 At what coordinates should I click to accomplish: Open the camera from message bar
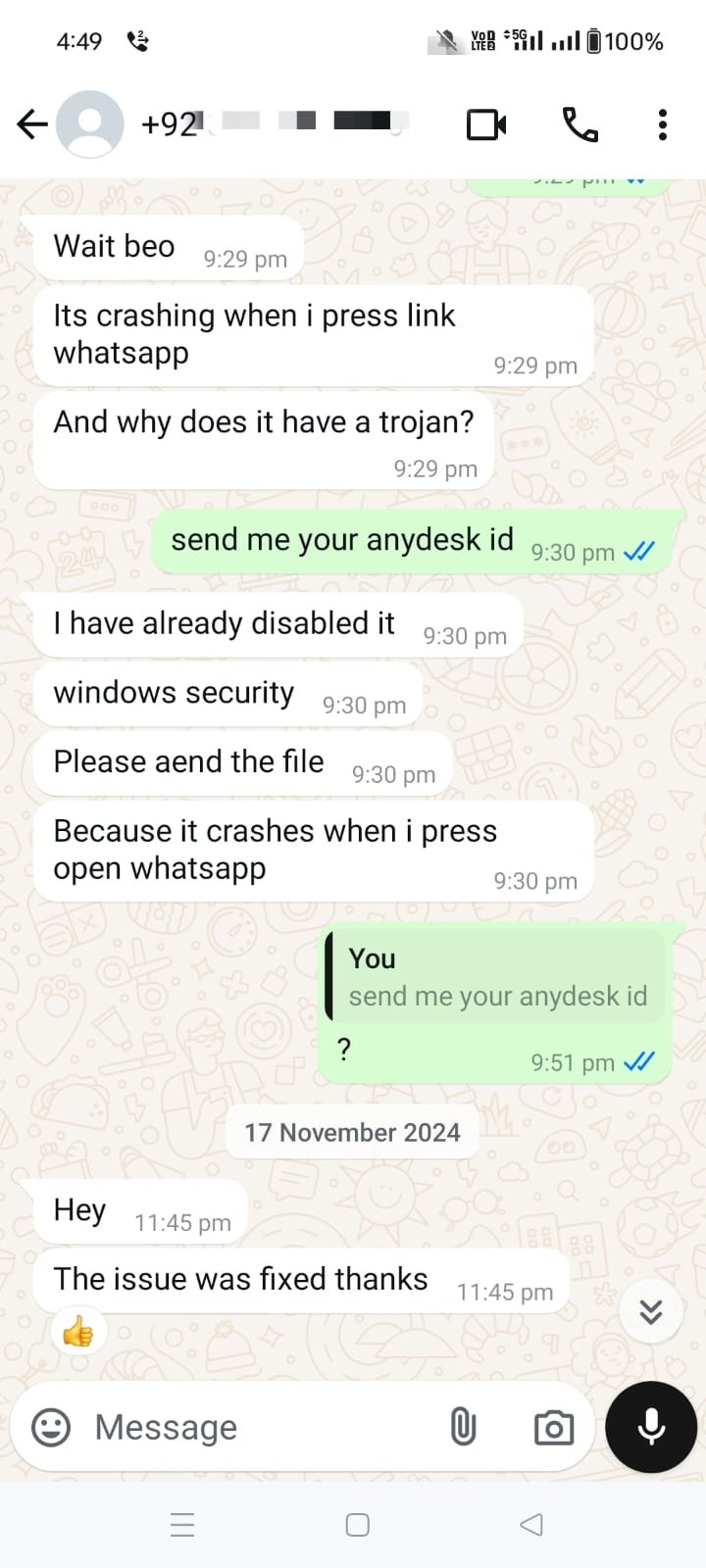point(554,1427)
